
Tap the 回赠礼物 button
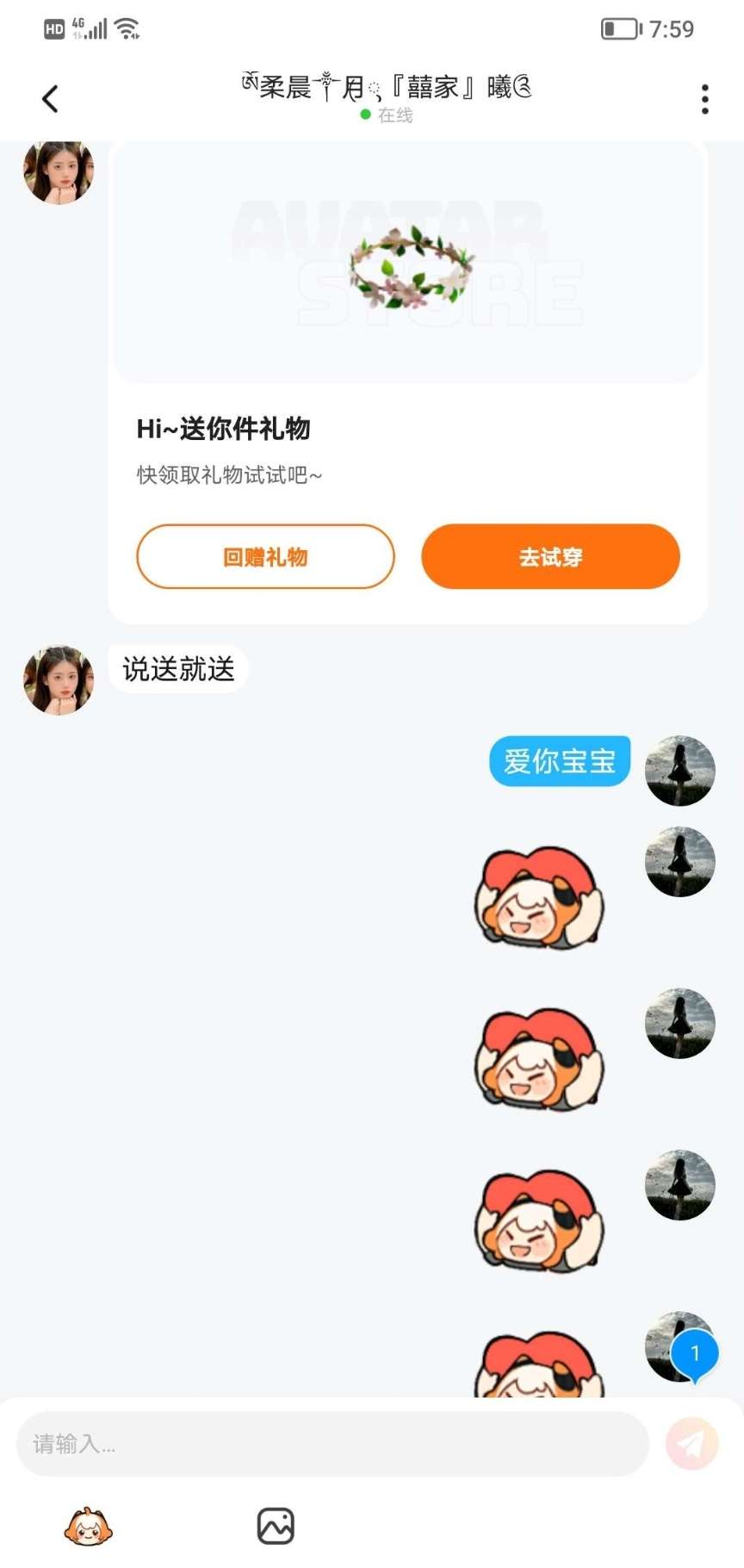[265, 557]
